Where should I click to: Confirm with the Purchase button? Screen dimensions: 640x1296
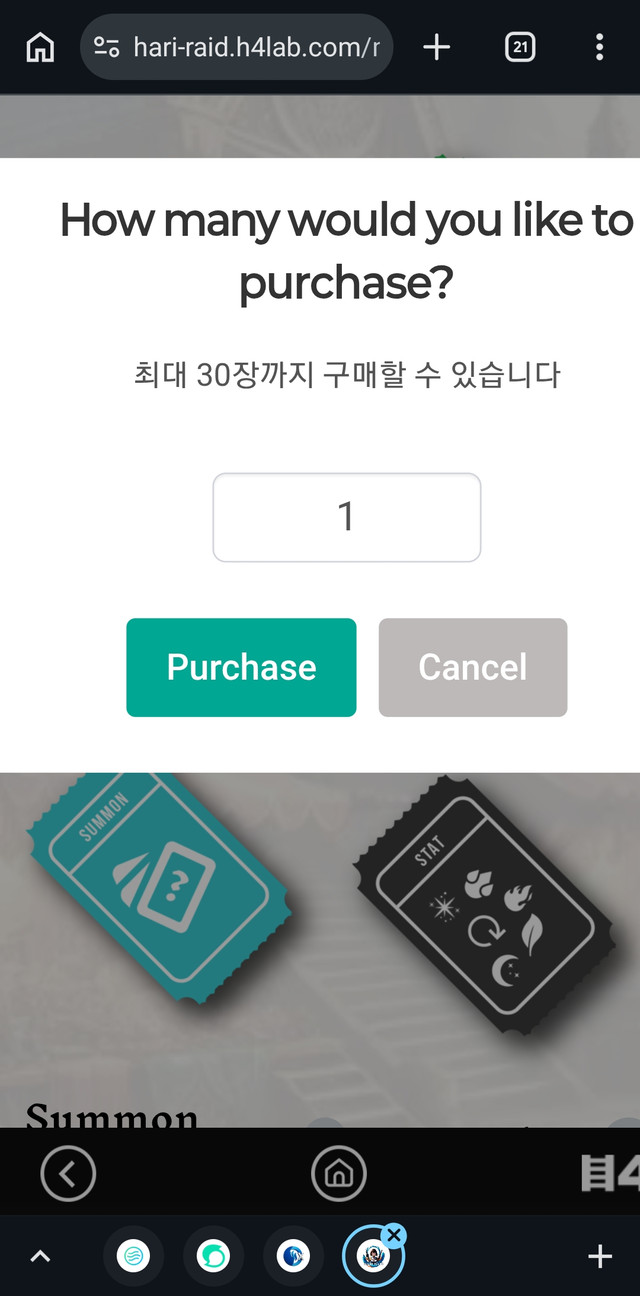click(241, 667)
